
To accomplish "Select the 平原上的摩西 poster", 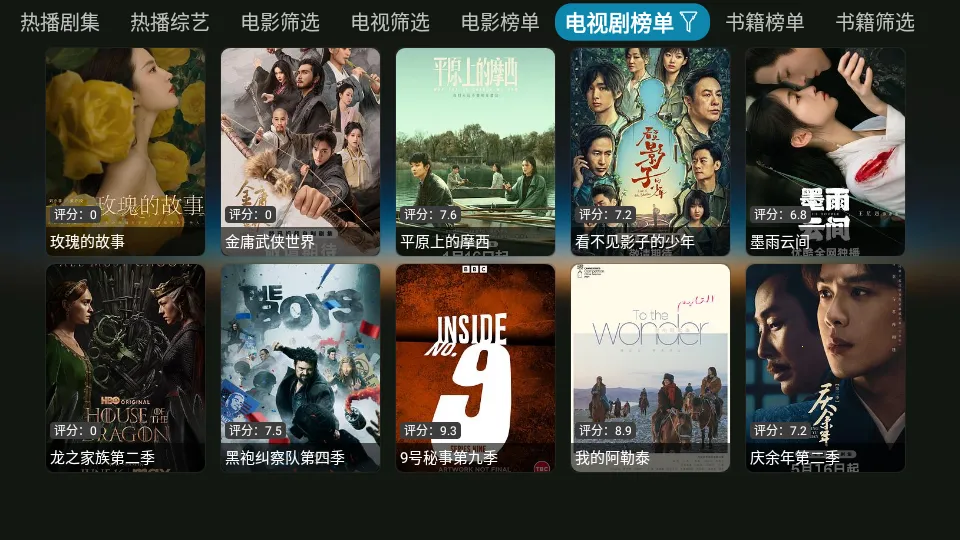I will (475, 150).
